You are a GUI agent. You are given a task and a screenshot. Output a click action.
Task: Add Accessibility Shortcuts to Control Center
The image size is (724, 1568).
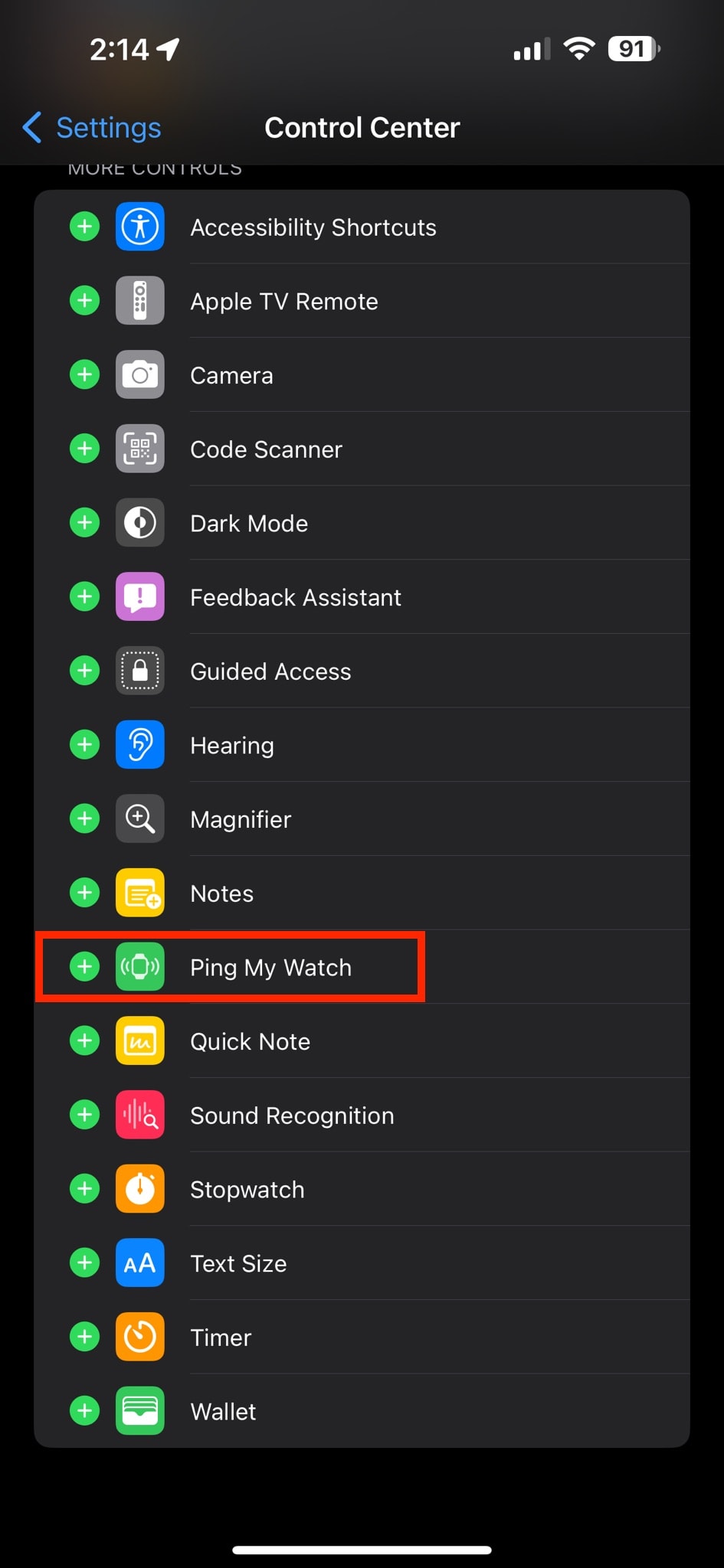[85, 227]
